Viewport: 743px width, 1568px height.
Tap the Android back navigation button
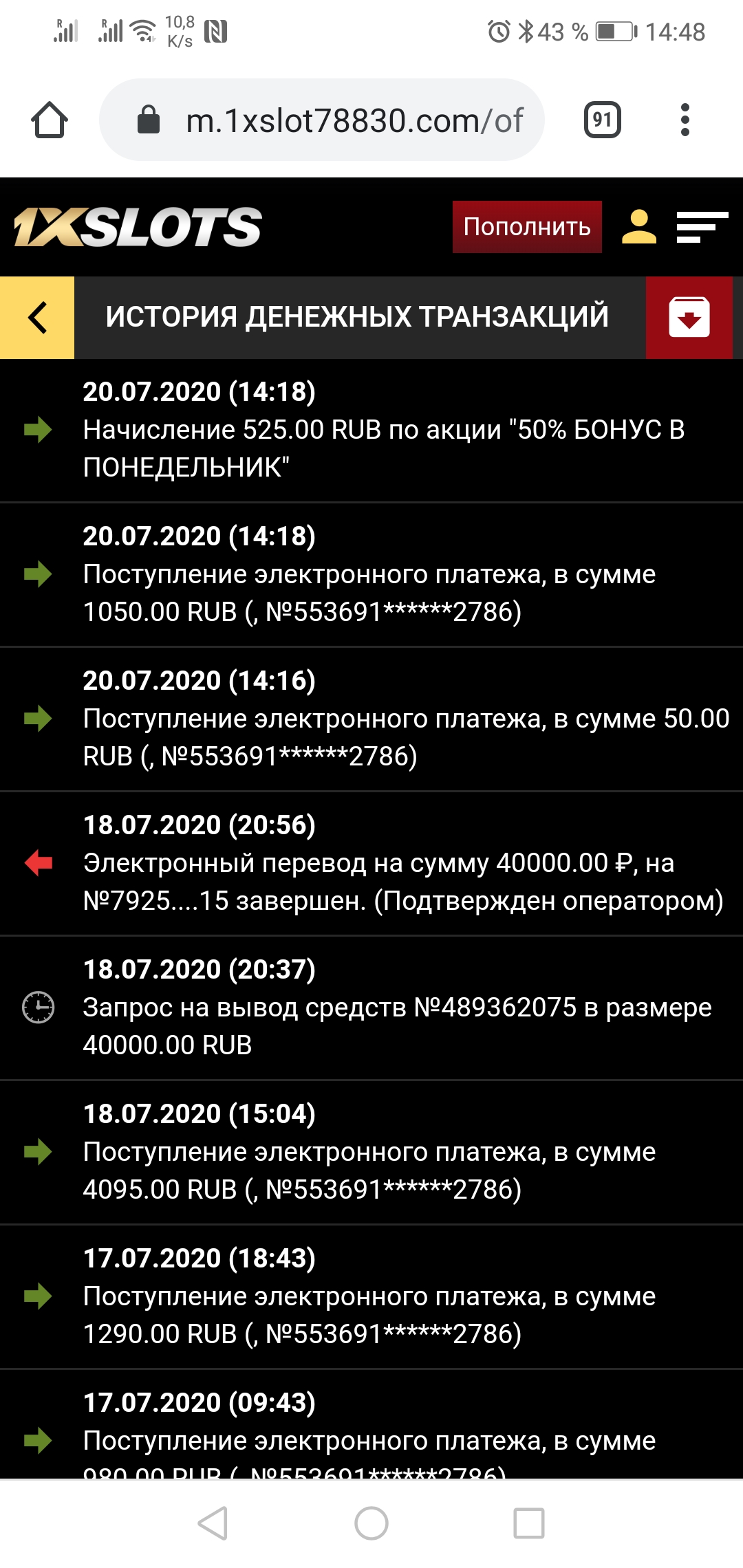(x=213, y=1523)
